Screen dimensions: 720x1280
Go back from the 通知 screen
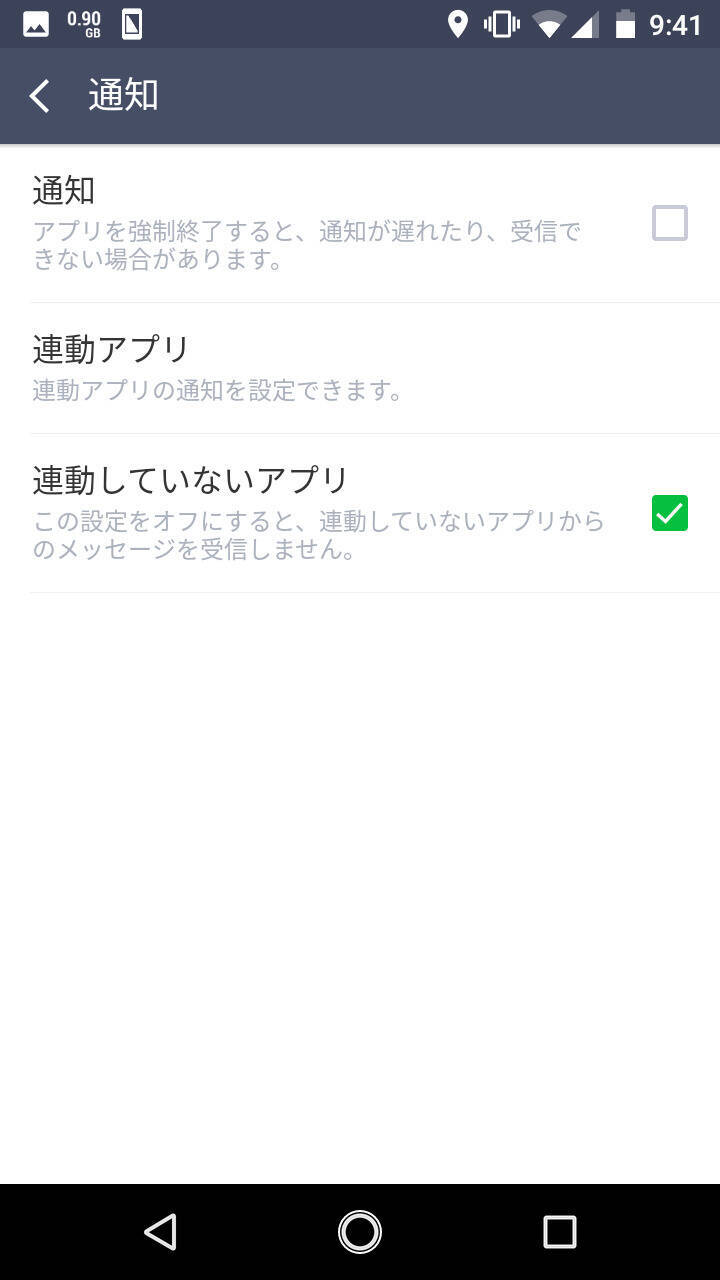click(40, 96)
